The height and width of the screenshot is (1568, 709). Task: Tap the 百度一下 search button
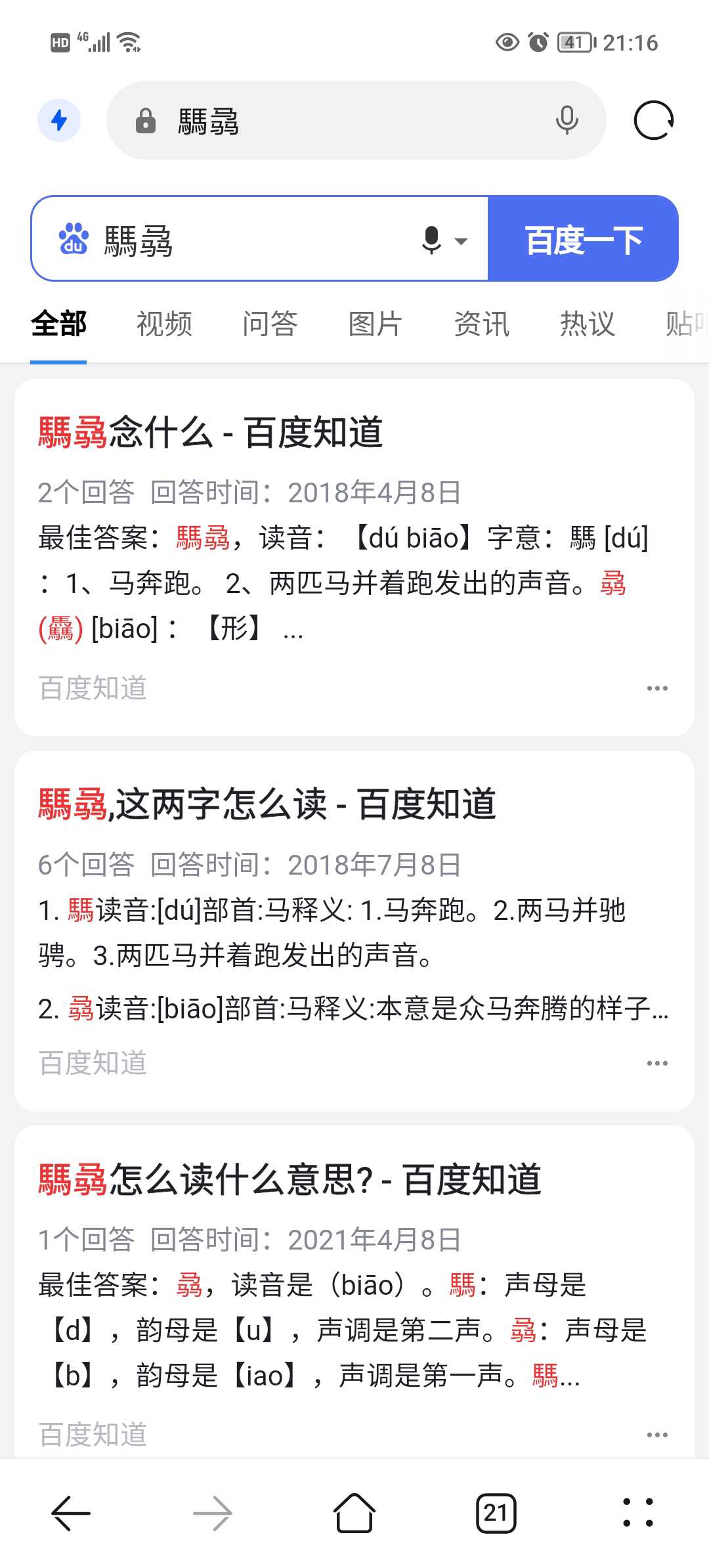pos(583,238)
